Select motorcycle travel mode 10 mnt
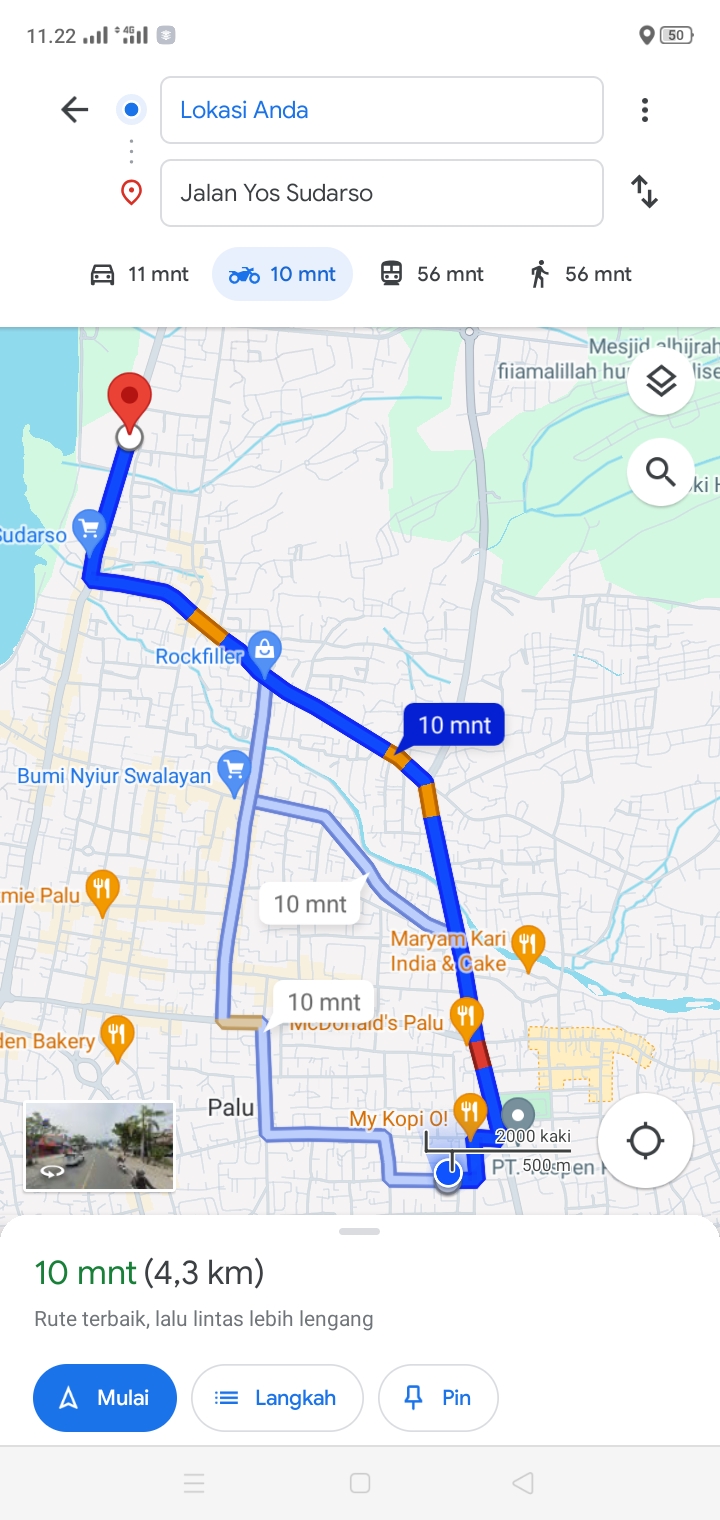This screenshot has height=1520, width=720. coord(283,274)
